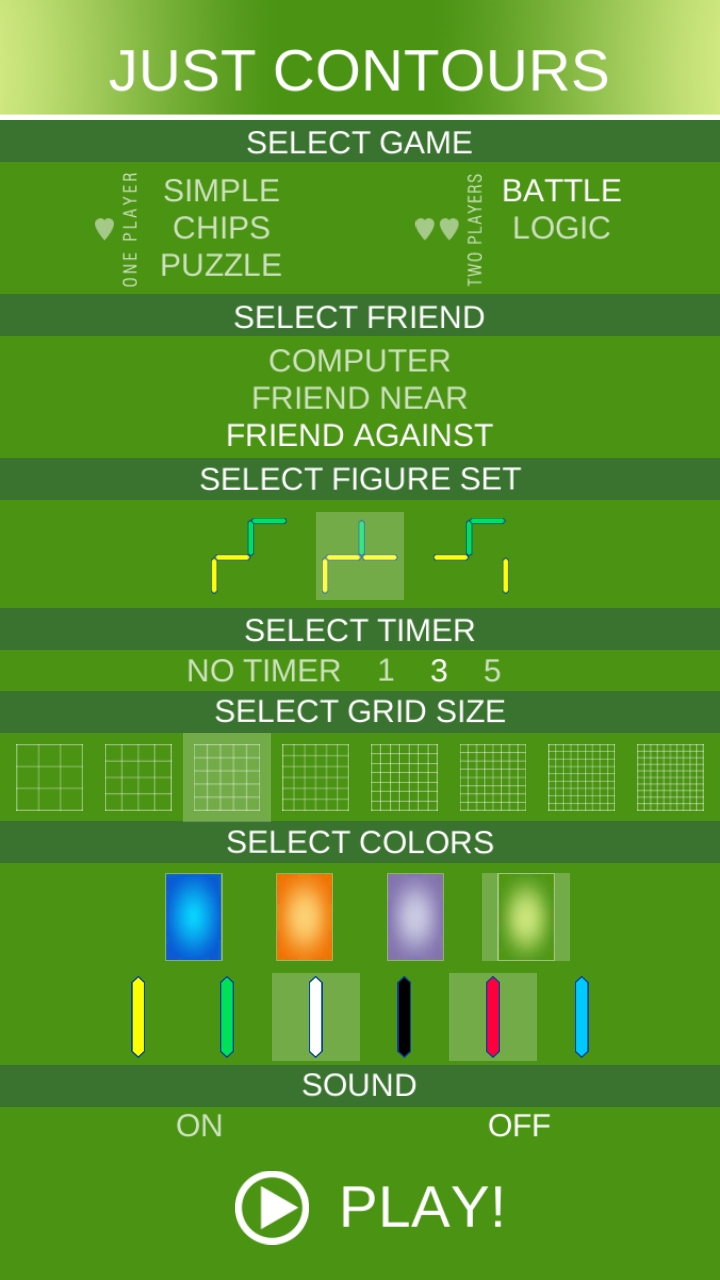Start the game with PLAY!
The image size is (720, 1280).
click(x=370, y=1207)
